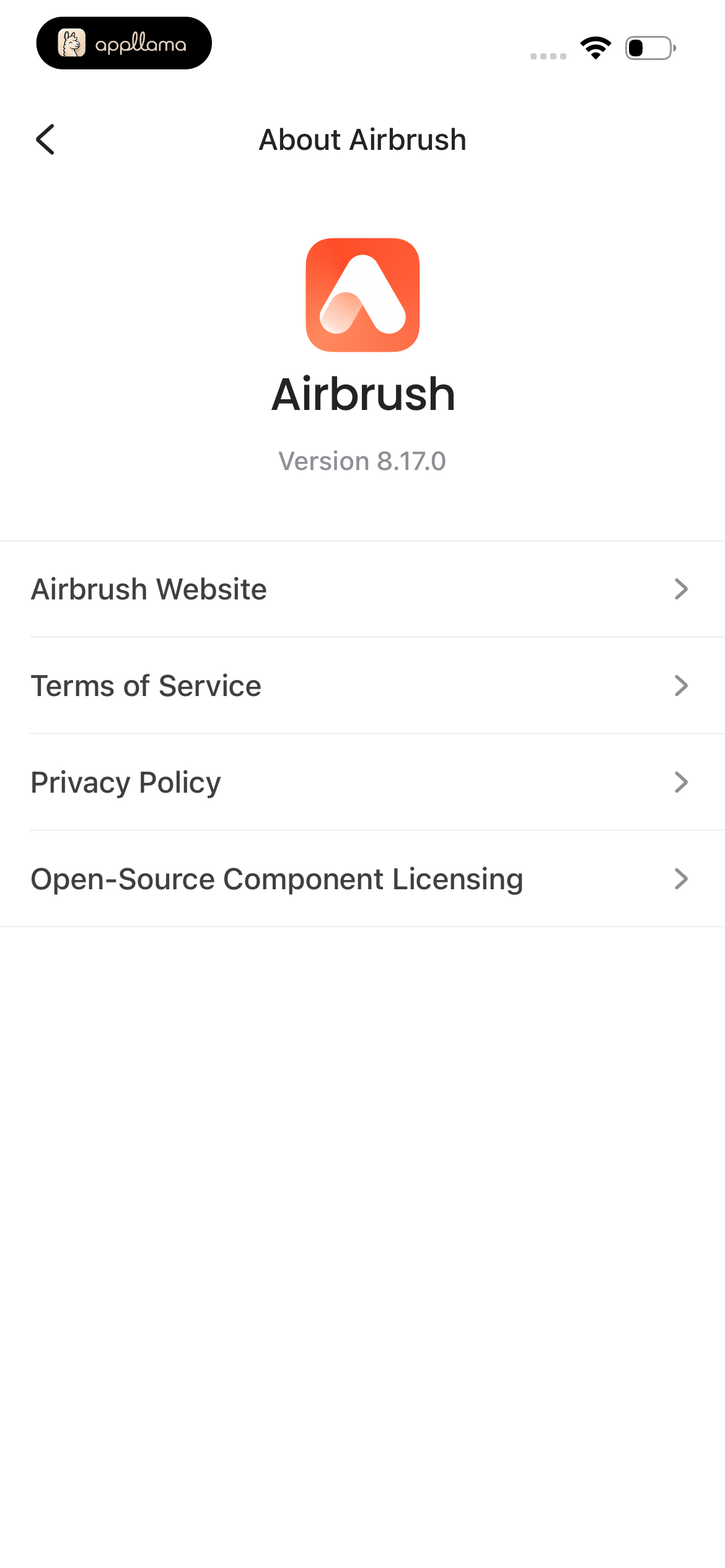The image size is (725, 1568).
Task: Open Open-Source Component Licensing
Action: (362, 879)
